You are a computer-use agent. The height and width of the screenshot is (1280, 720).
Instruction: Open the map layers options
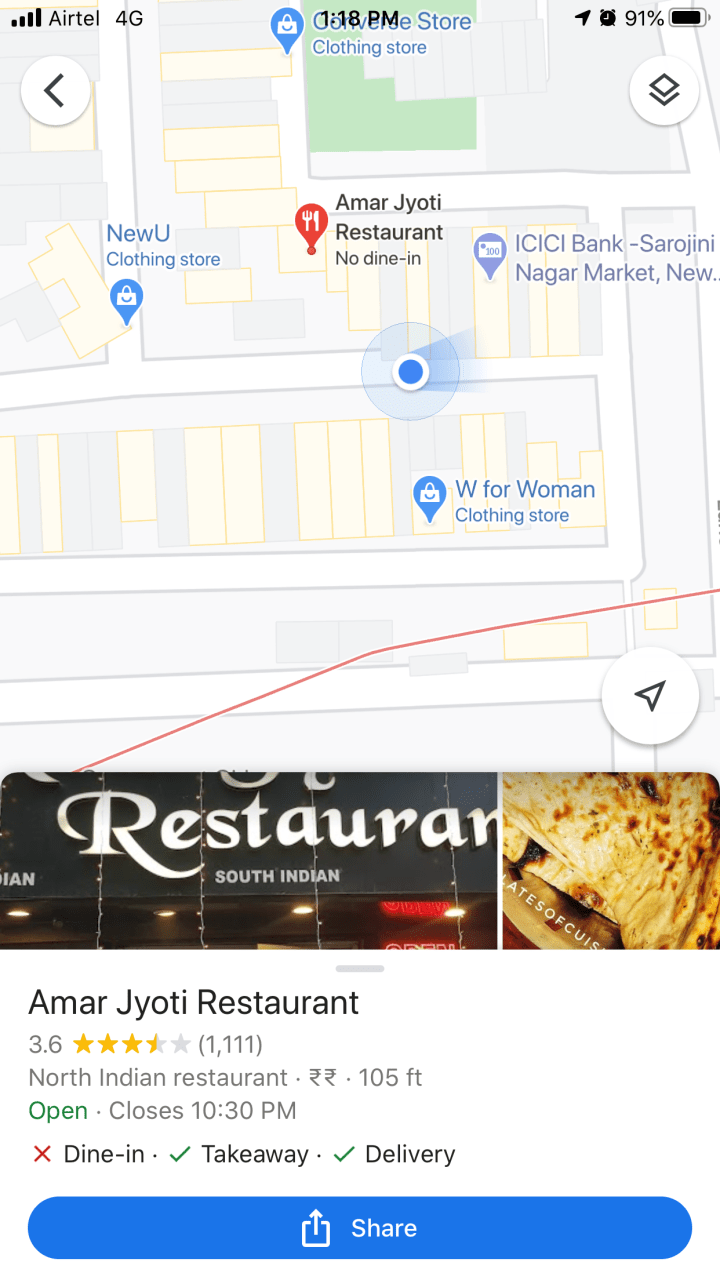[664, 91]
